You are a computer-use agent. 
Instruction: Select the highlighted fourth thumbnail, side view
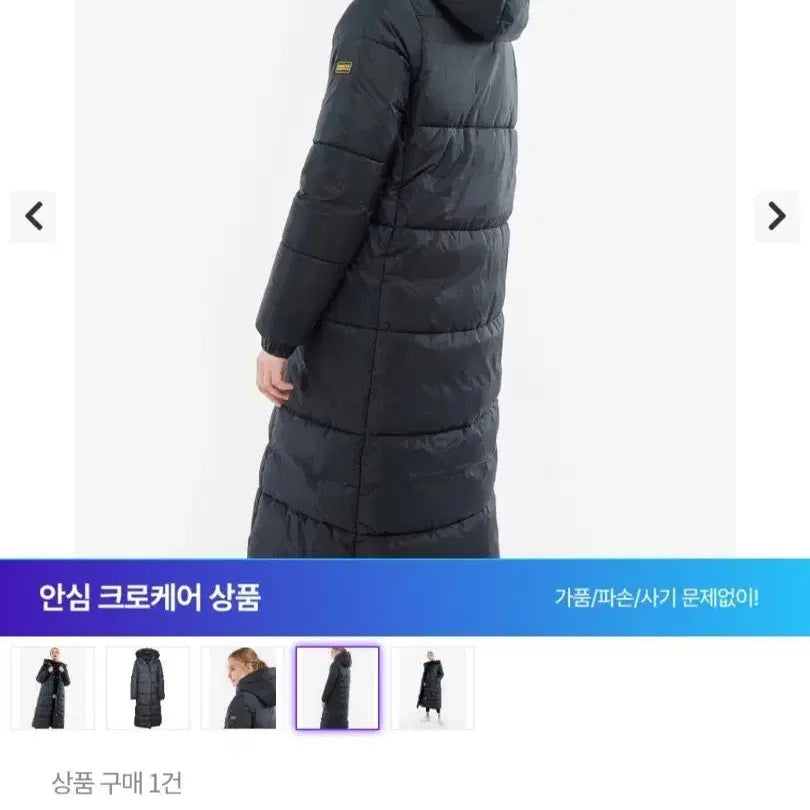pyautogui.click(x=337, y=688)
